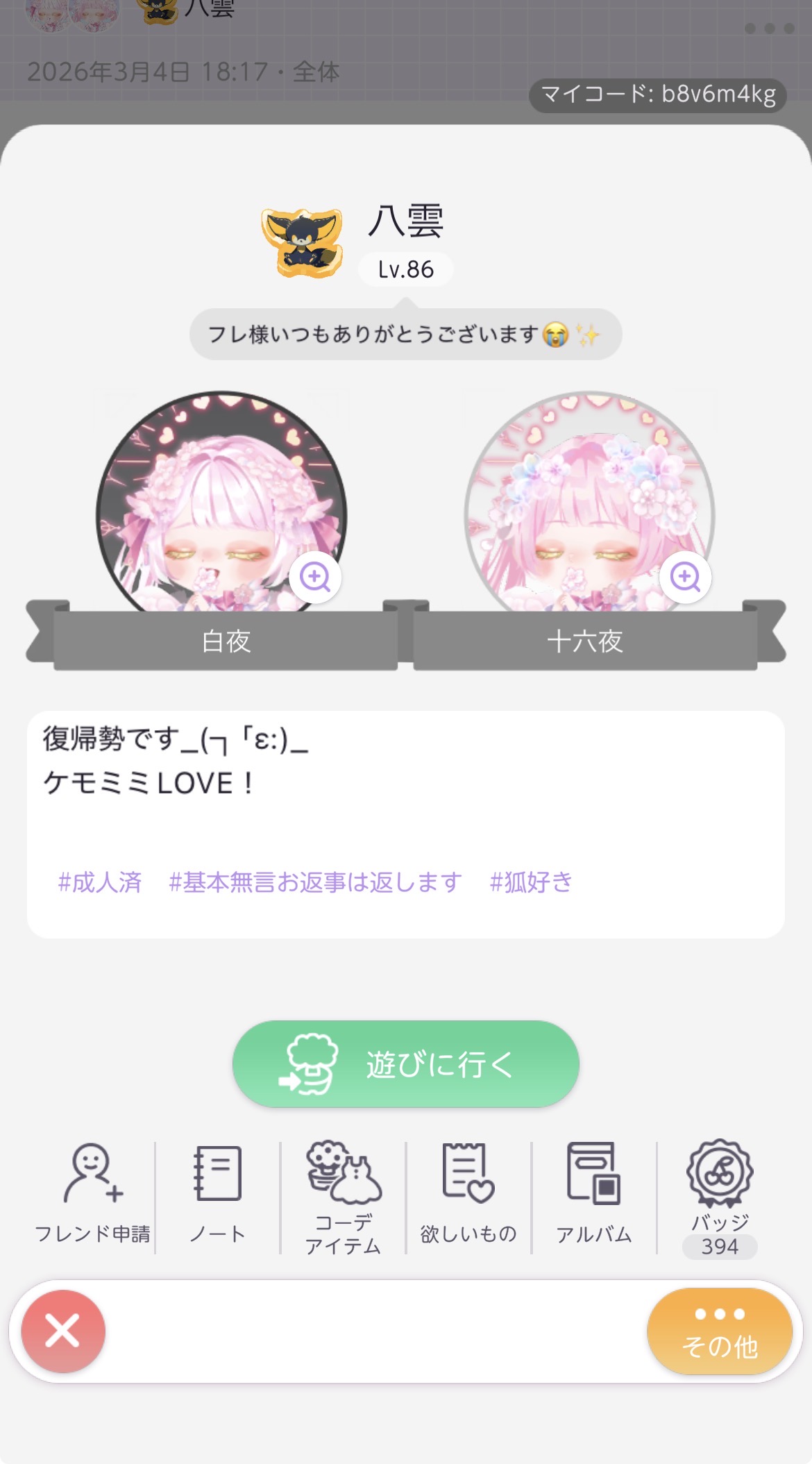Zoom in on the 白夜 avatar

[315, 577]
